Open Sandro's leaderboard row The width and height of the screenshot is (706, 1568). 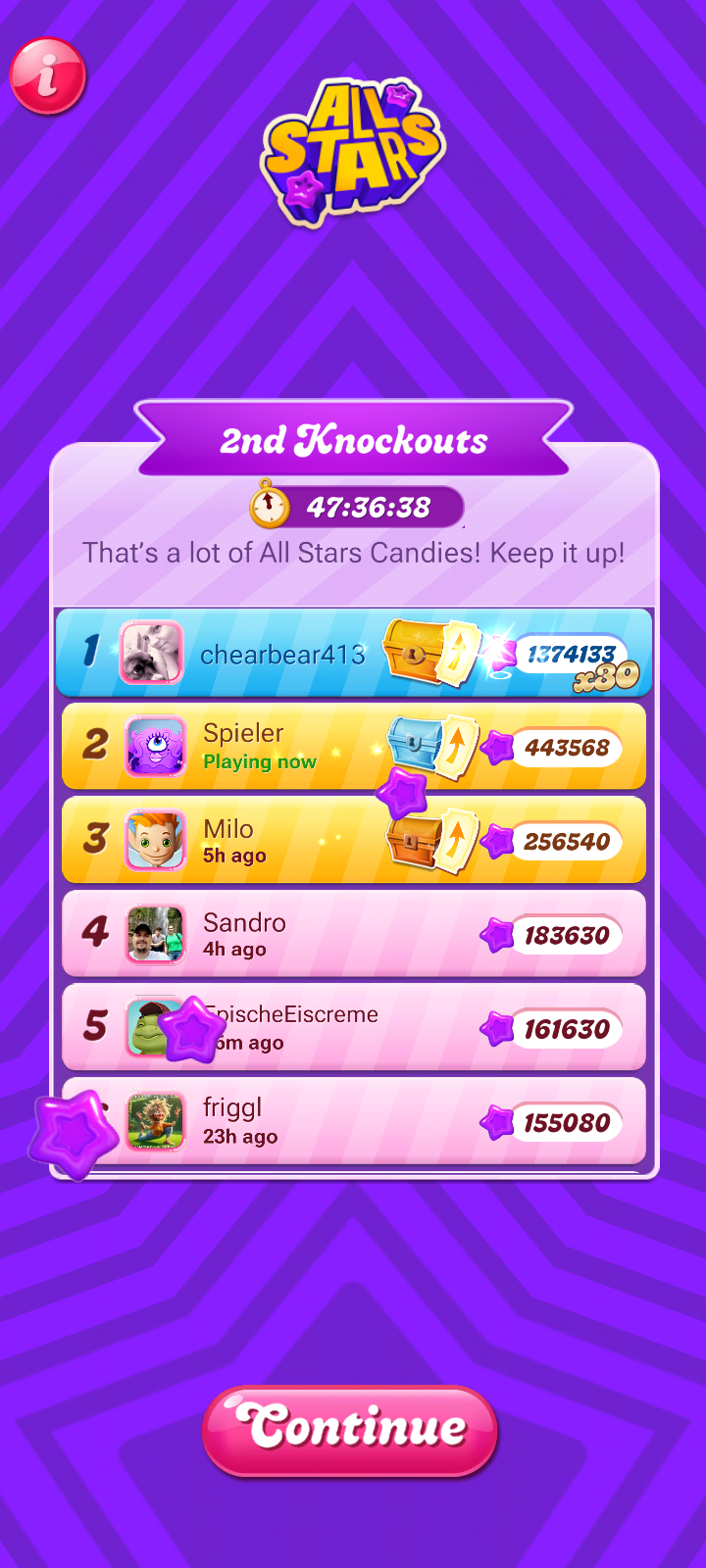(x=353, y=934)
